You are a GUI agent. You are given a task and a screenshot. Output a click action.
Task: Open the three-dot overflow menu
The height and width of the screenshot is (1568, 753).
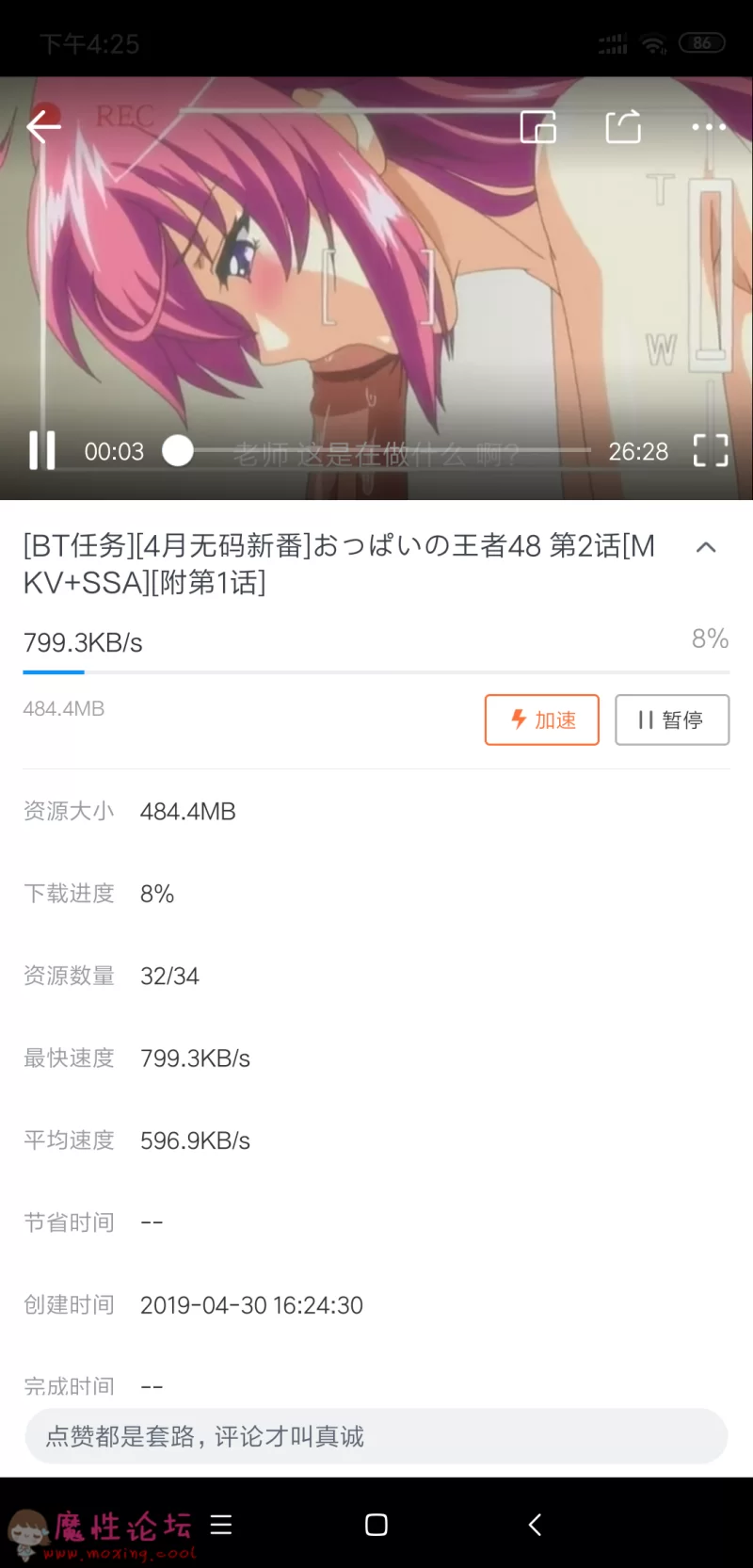coord(709,126)
